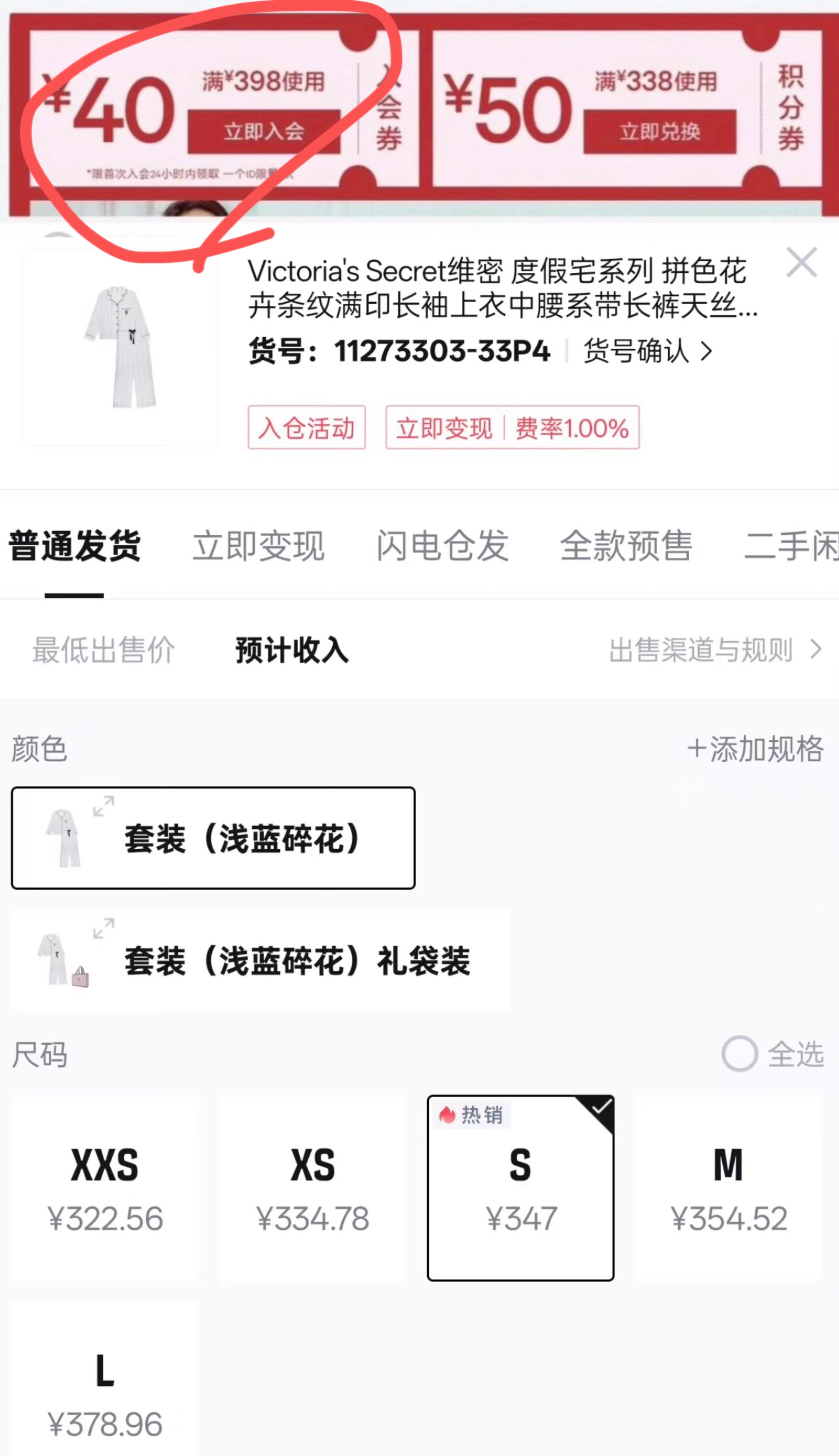Select color 套装（浅蓝碎花）礼袋装
This screenshot has height=1456, width=839.
260,960
